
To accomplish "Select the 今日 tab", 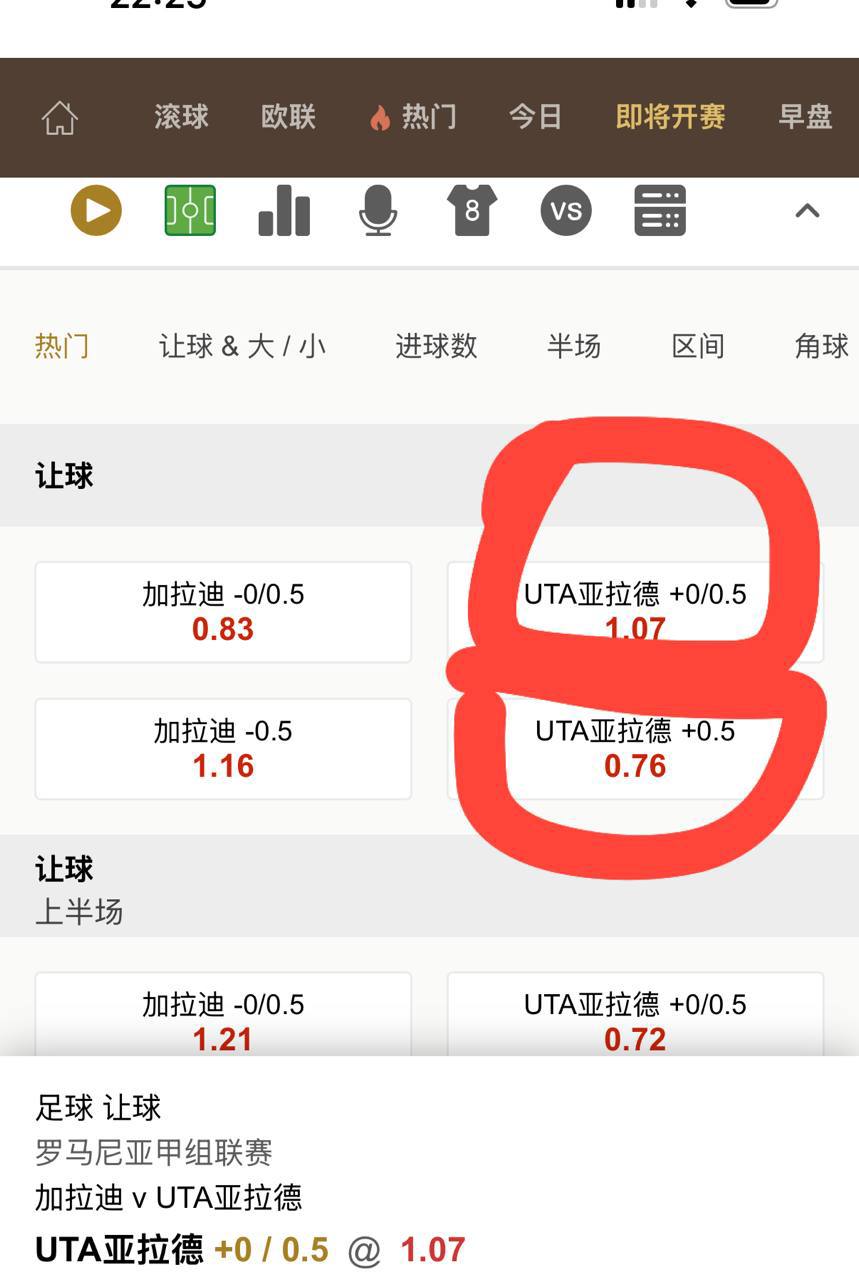I will pyautogui.click(x=535, y=117).
